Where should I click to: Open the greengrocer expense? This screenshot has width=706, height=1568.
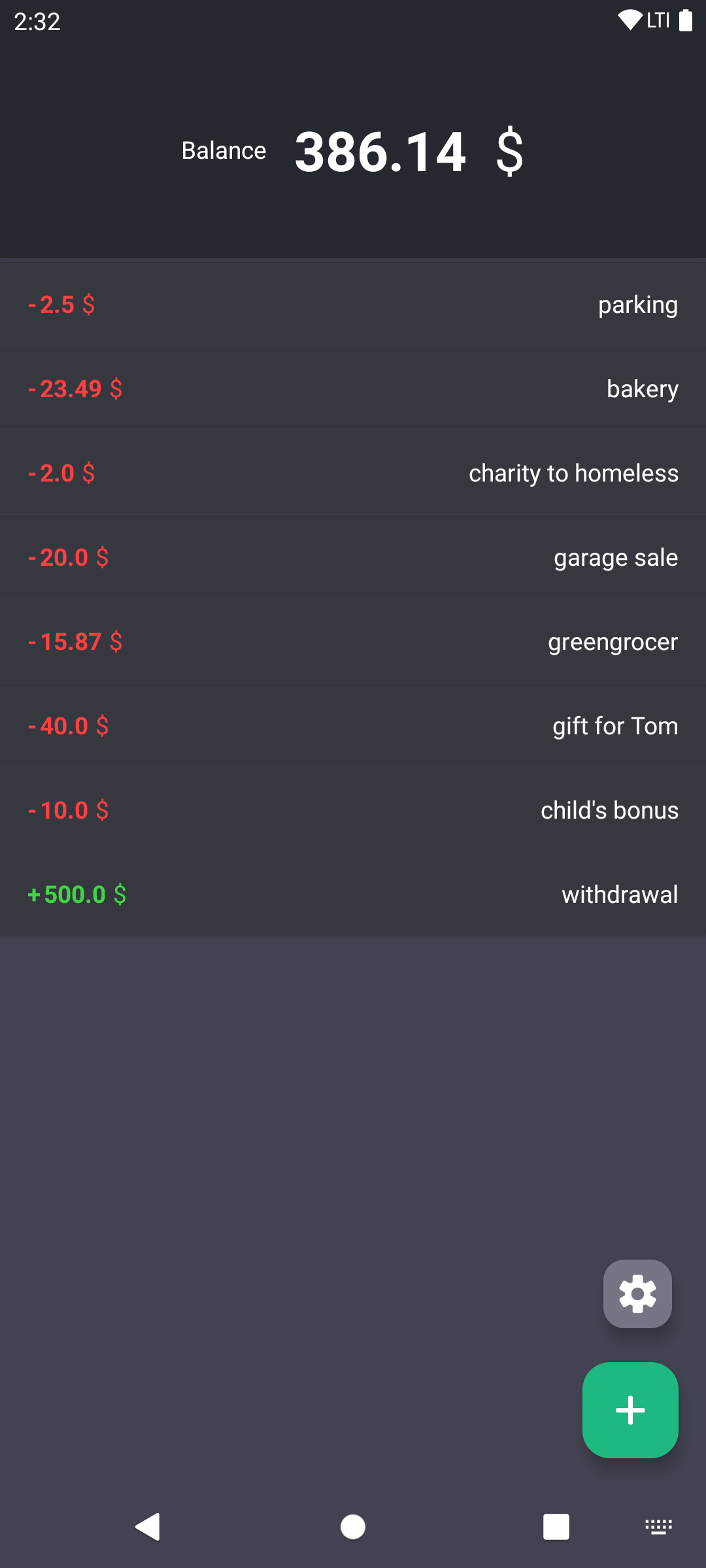click(x=353, y=642)
